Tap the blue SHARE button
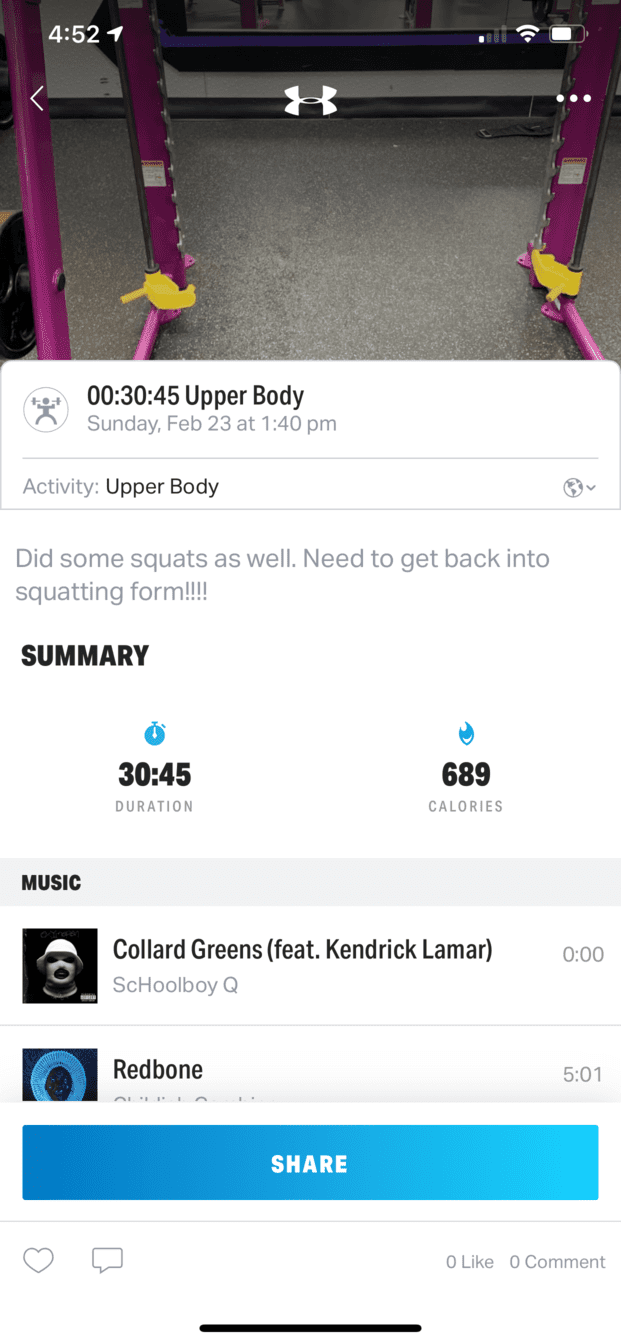Screen dimensions: 621x1344 pos(310,1162)
